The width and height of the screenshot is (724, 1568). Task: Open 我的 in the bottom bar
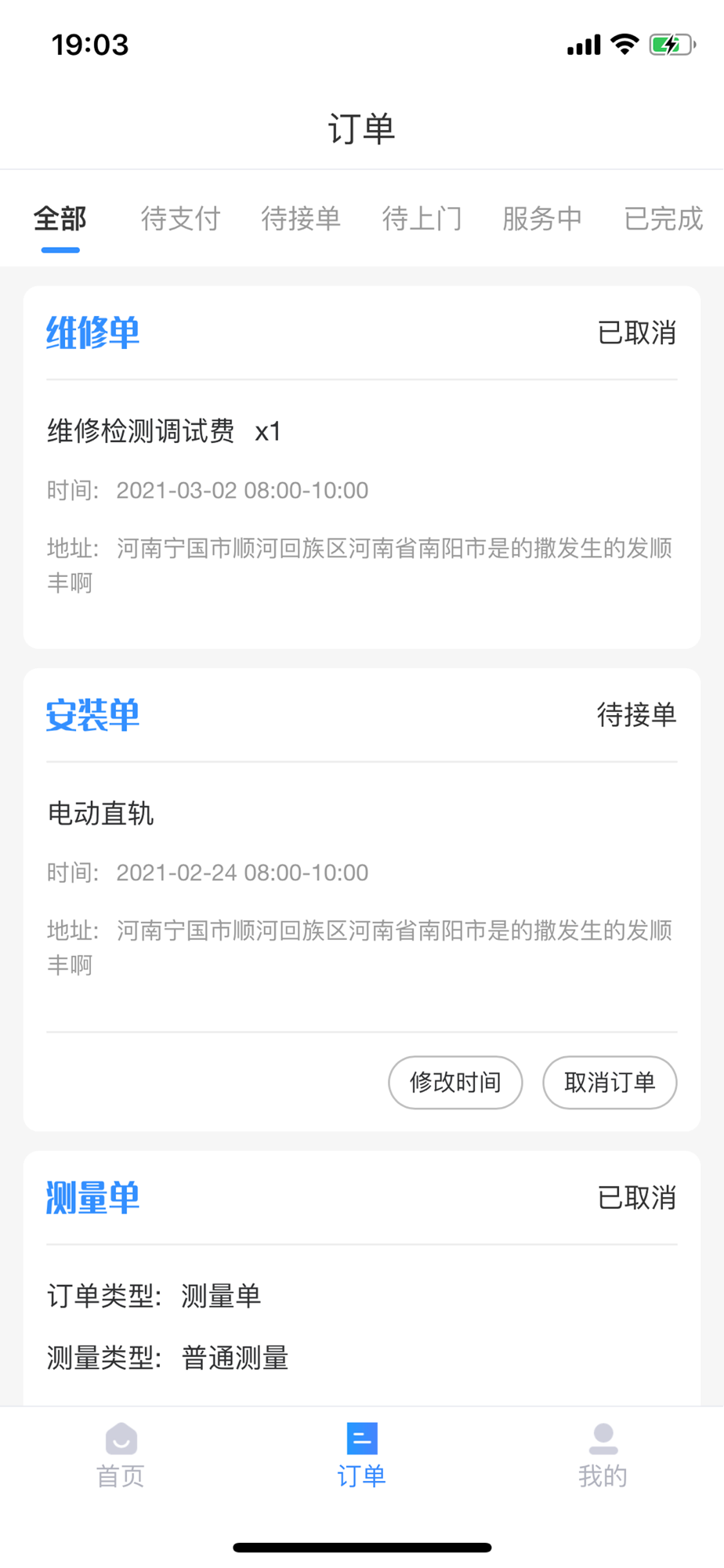click(x=603, y=1456)
